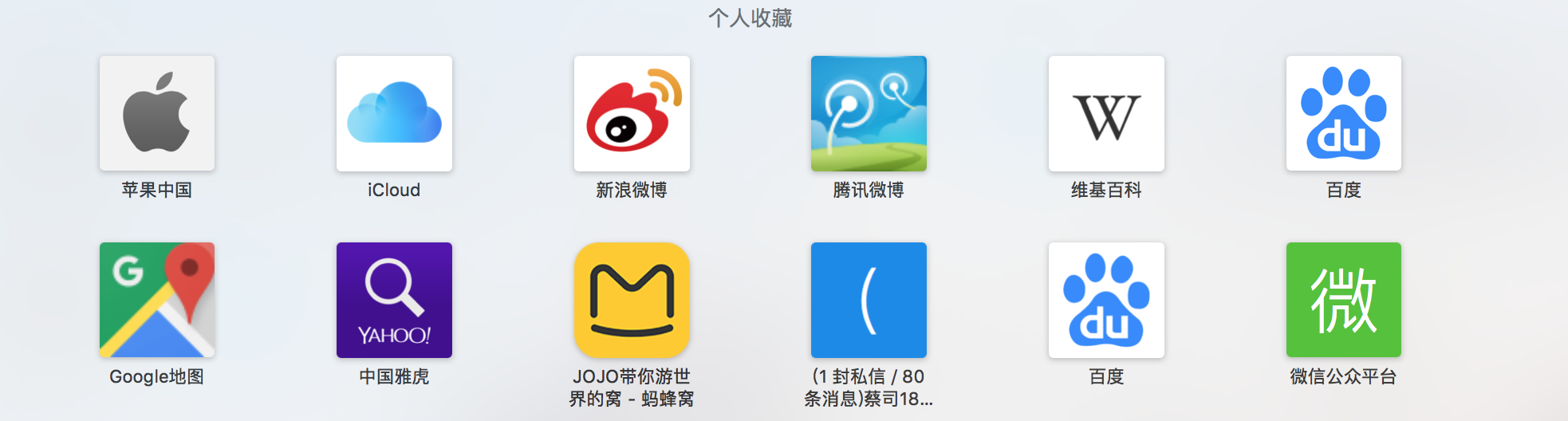Viewport: 1568px width, 421px height.
Task: Launch the iCloud bookmark
Action: (394, 113)
